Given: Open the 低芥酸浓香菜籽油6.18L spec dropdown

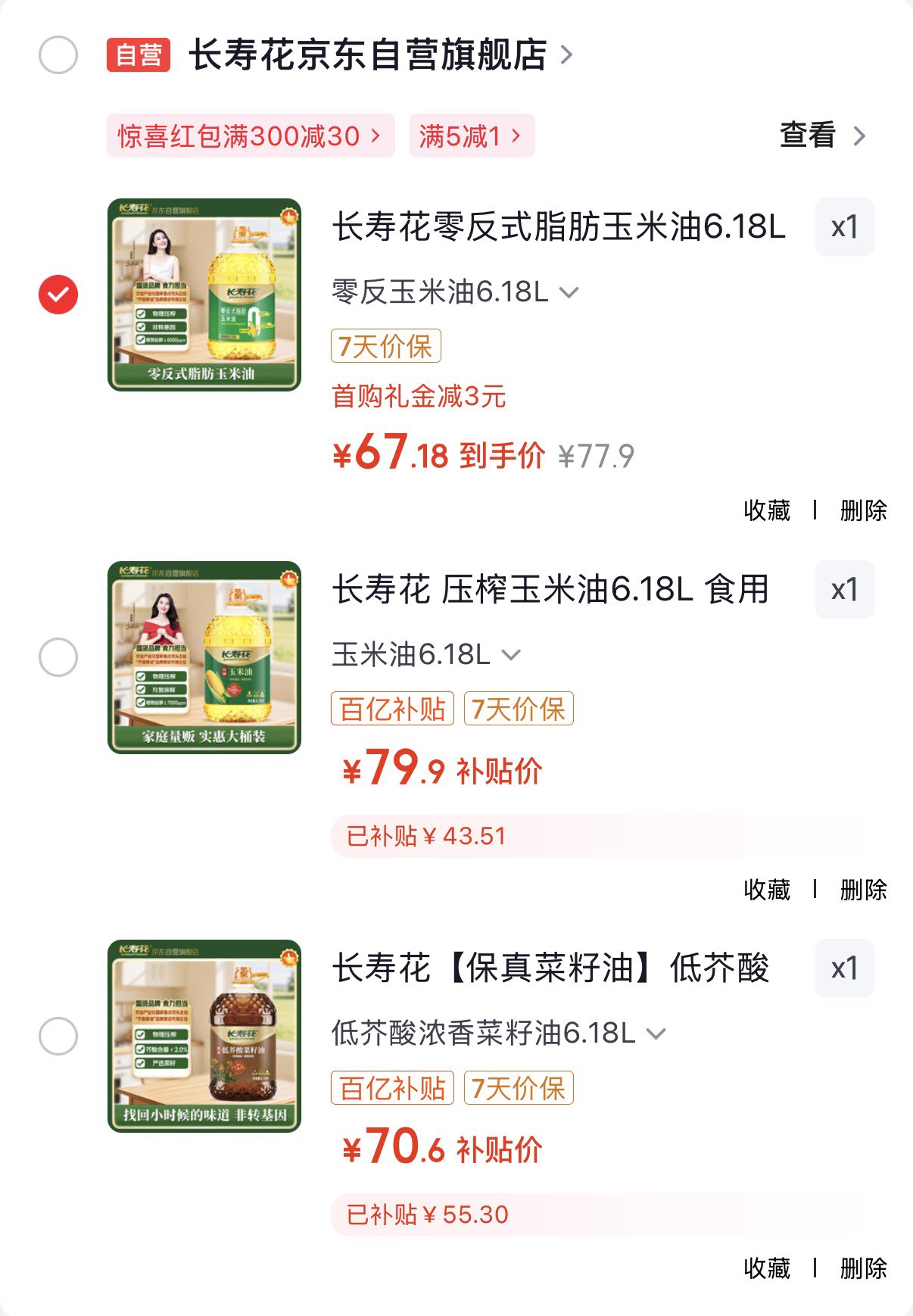Looking at the screenshot, I should (498, 1034).
